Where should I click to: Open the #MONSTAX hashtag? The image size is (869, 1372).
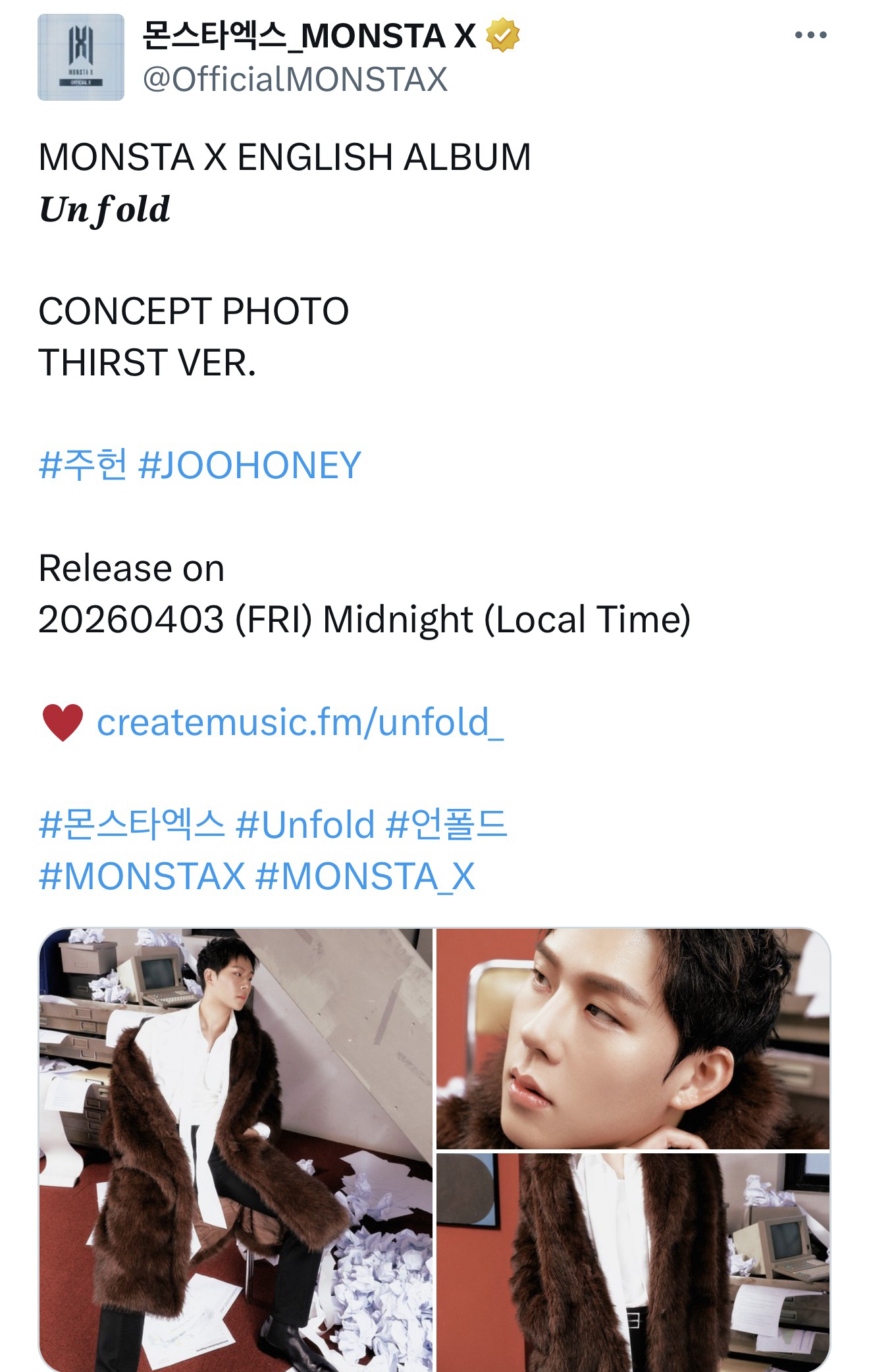(142, 876)
